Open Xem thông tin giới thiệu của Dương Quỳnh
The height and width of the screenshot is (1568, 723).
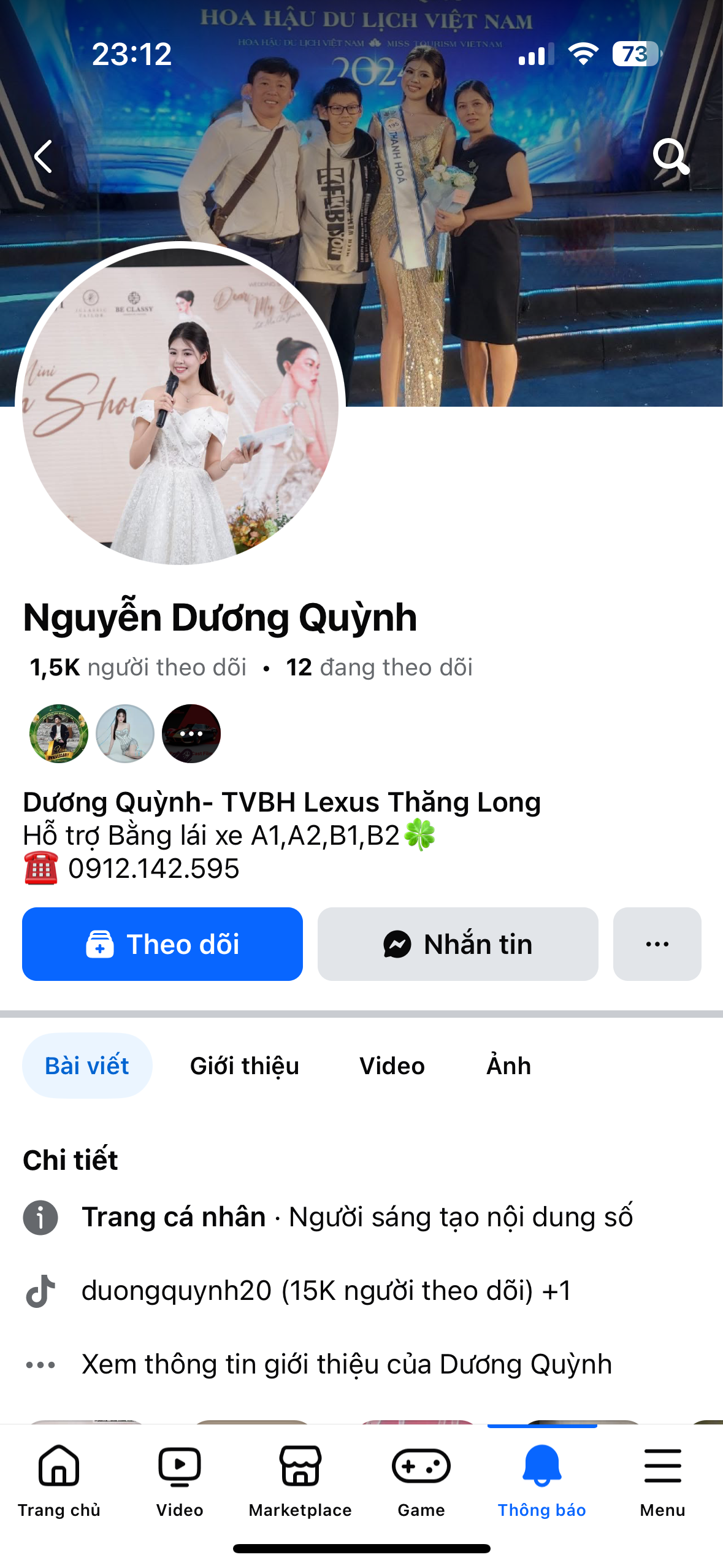tap(346, 1364)
